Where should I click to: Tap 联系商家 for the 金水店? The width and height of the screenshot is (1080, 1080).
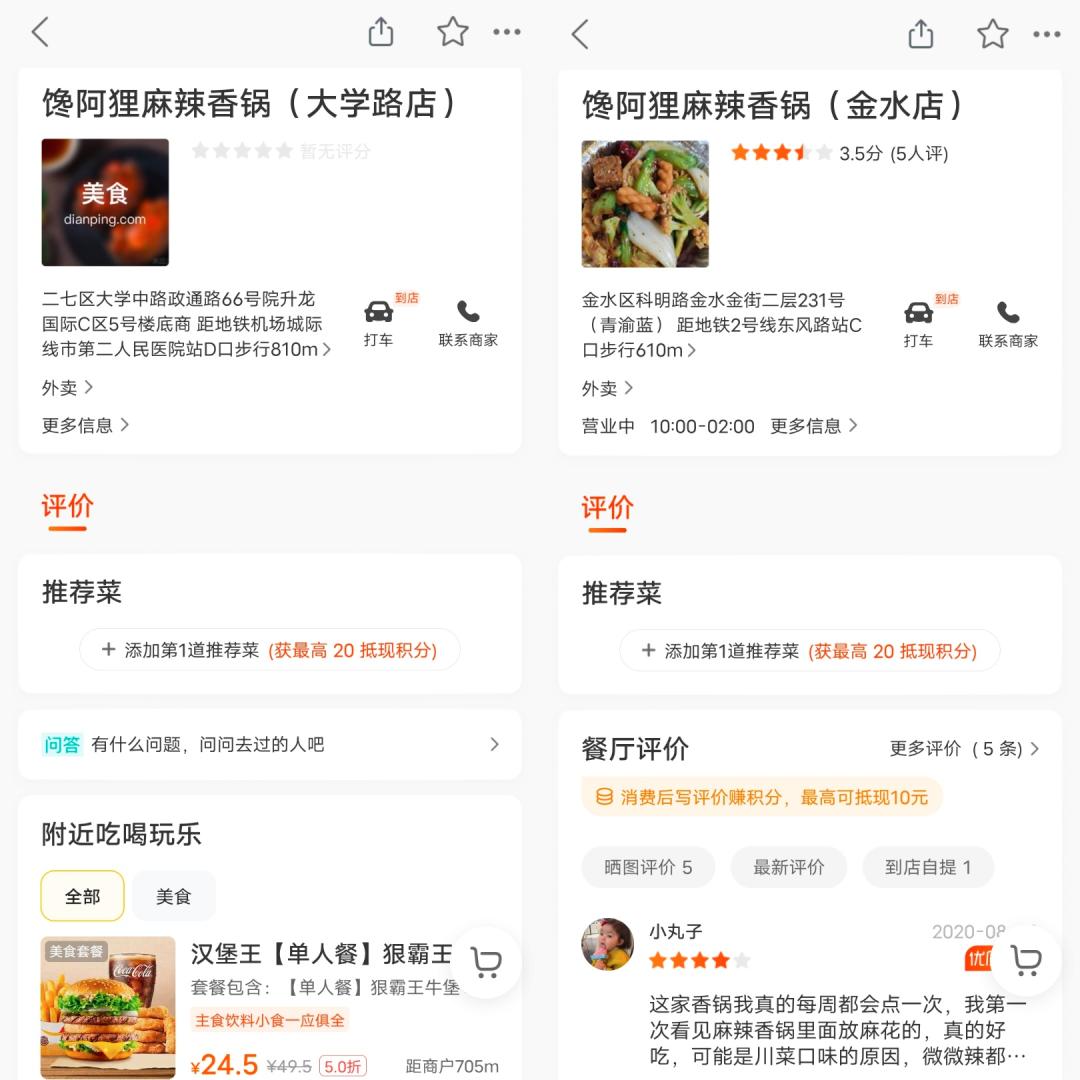coord(1008,324)
